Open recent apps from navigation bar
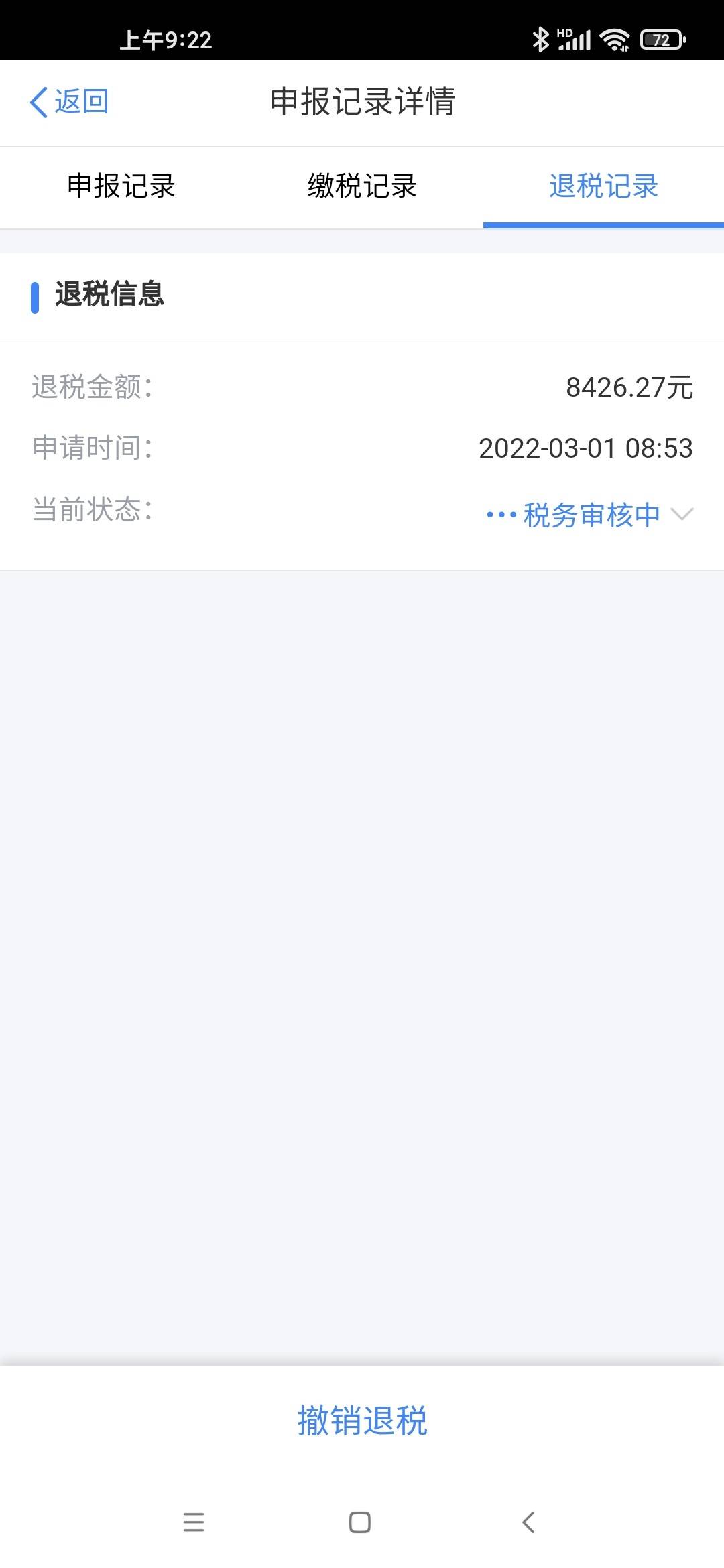The image size is (724, 1568). click(194, 1522)
